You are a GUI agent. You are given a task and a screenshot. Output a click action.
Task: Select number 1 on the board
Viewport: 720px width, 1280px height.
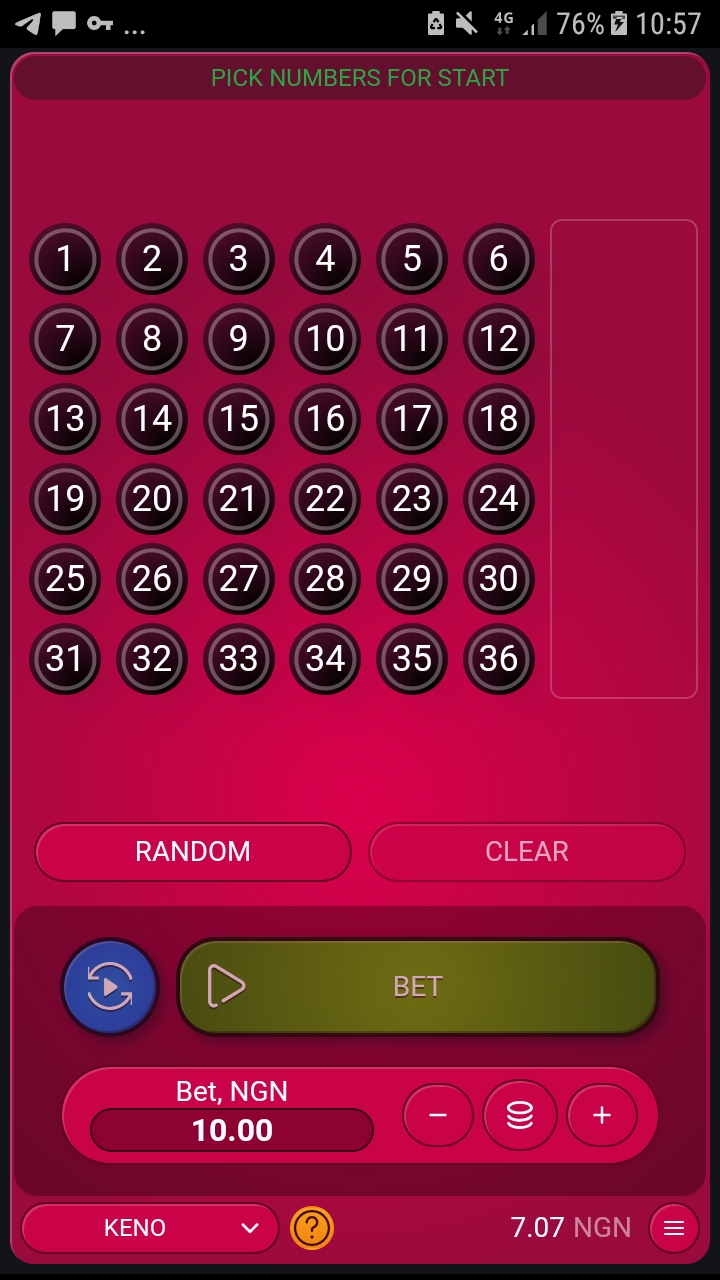pos(65,259)
